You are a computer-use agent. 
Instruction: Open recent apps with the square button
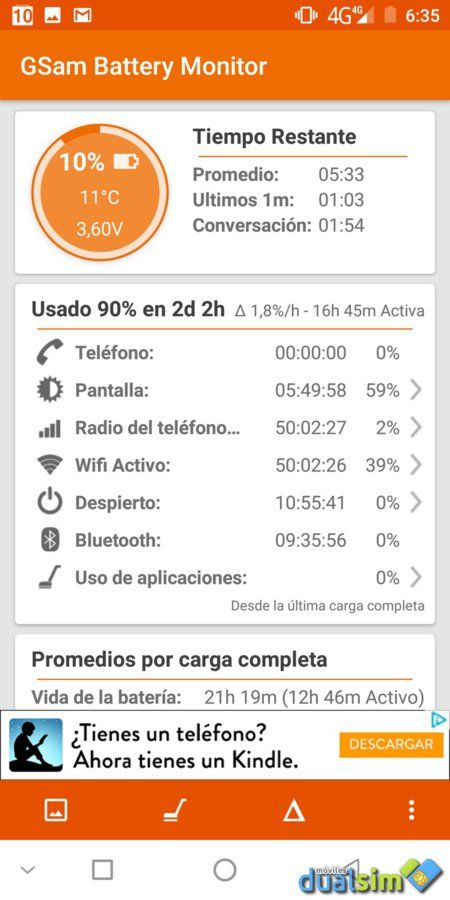click(102, 870)
